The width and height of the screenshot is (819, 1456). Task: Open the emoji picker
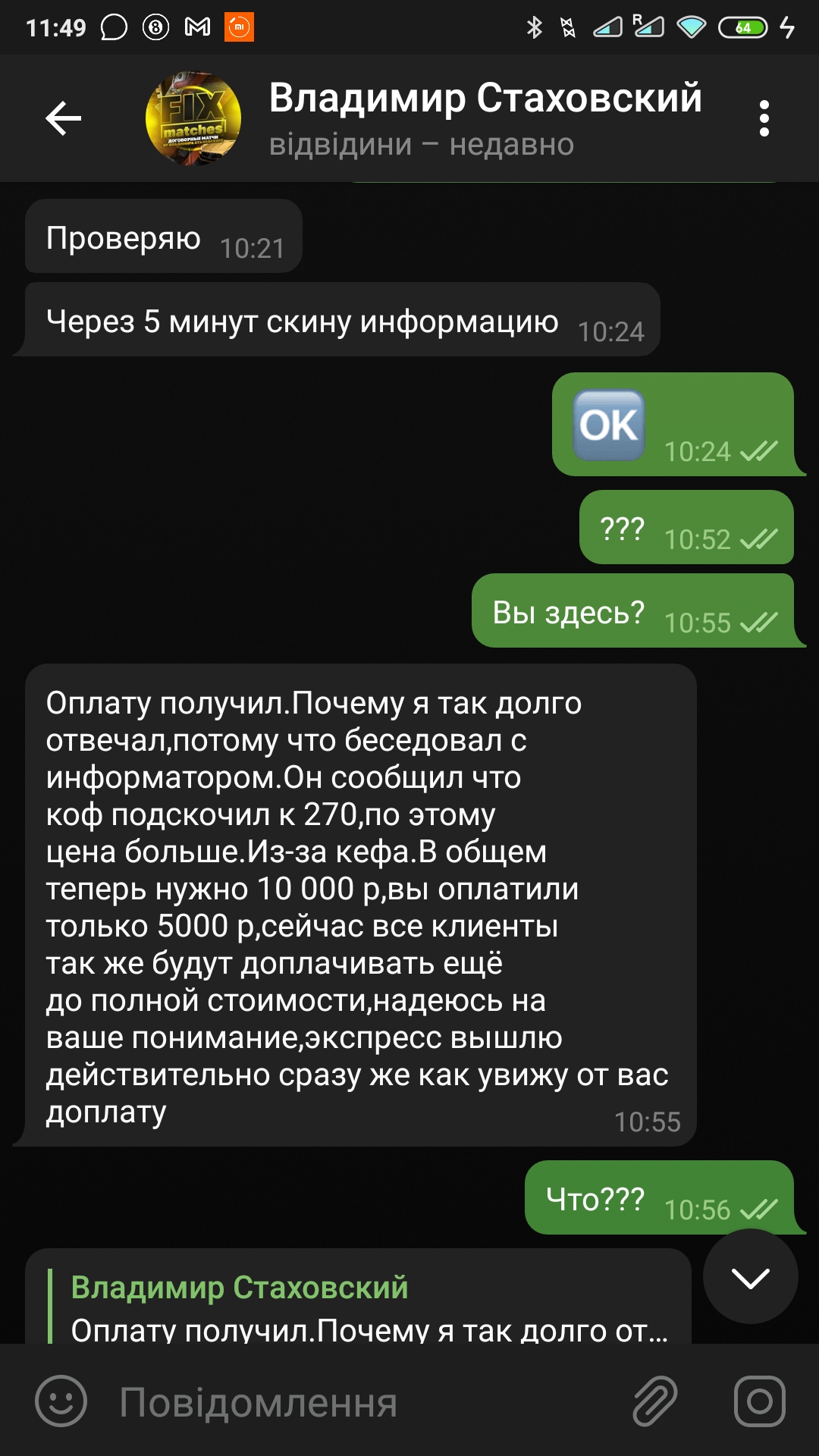click(x=61, y=1401)
